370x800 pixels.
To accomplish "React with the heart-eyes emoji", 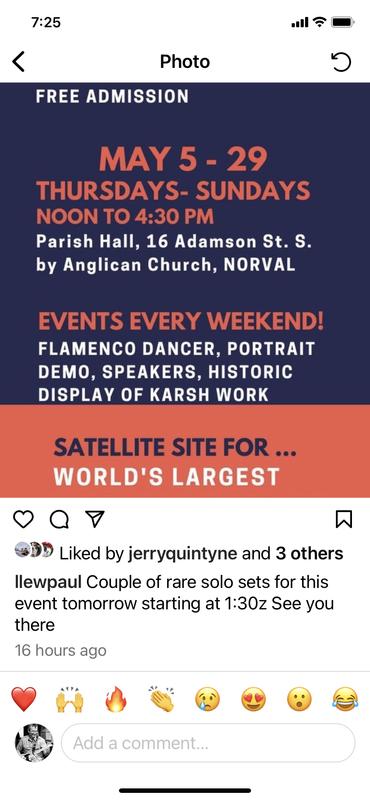I will 254,699.
